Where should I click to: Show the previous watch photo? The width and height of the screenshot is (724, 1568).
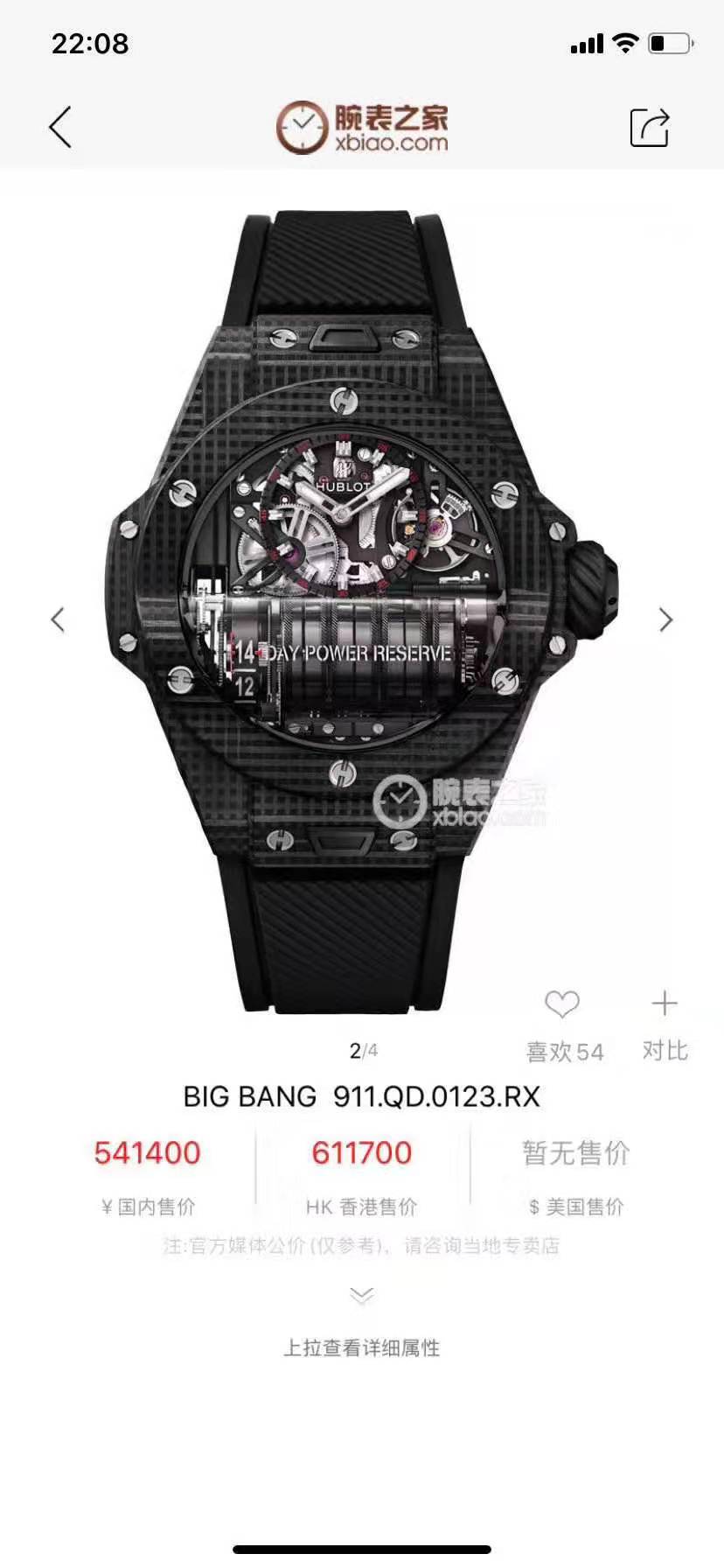58,619
